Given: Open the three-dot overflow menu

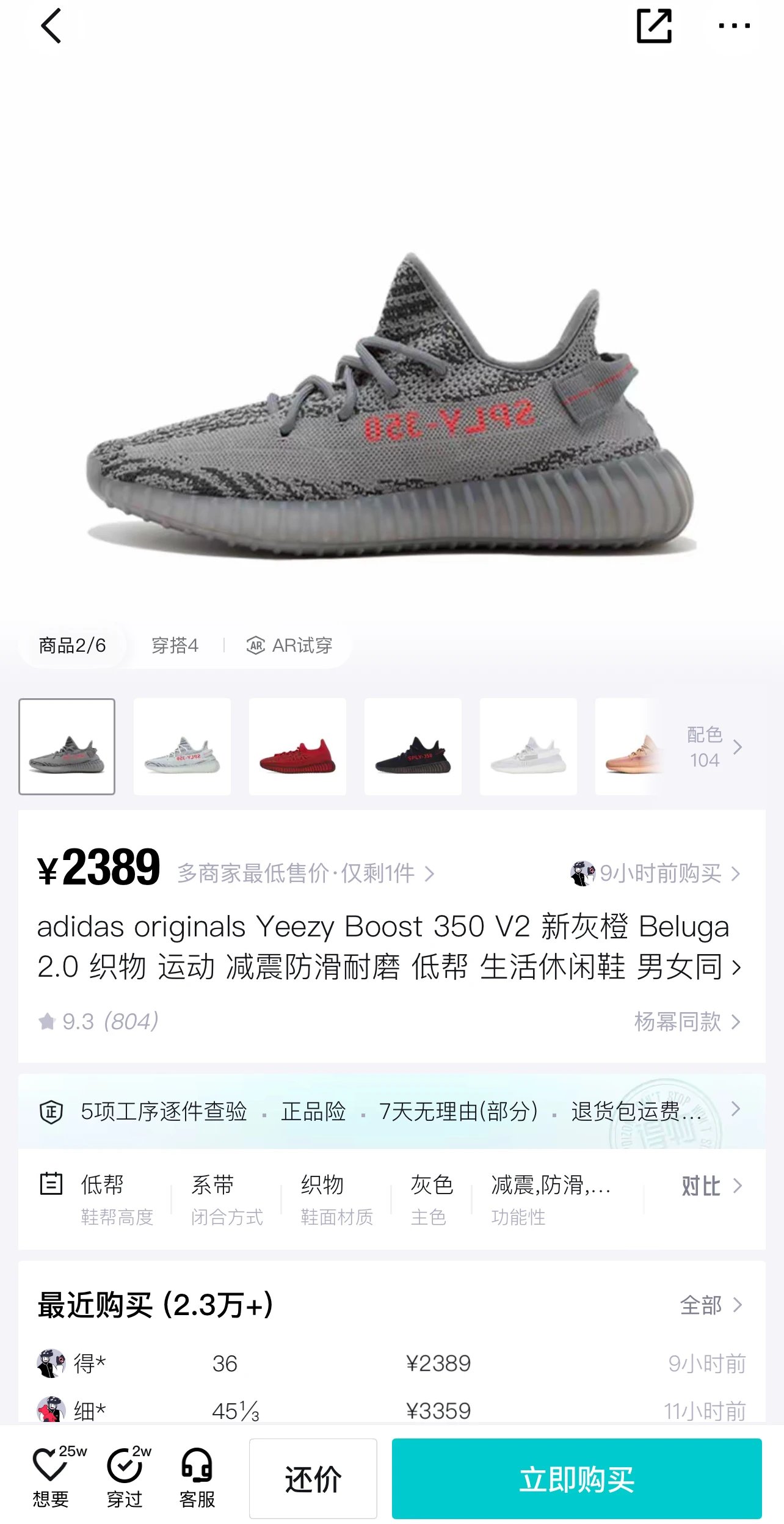Looking at the screenshot, I should (734, 26).
